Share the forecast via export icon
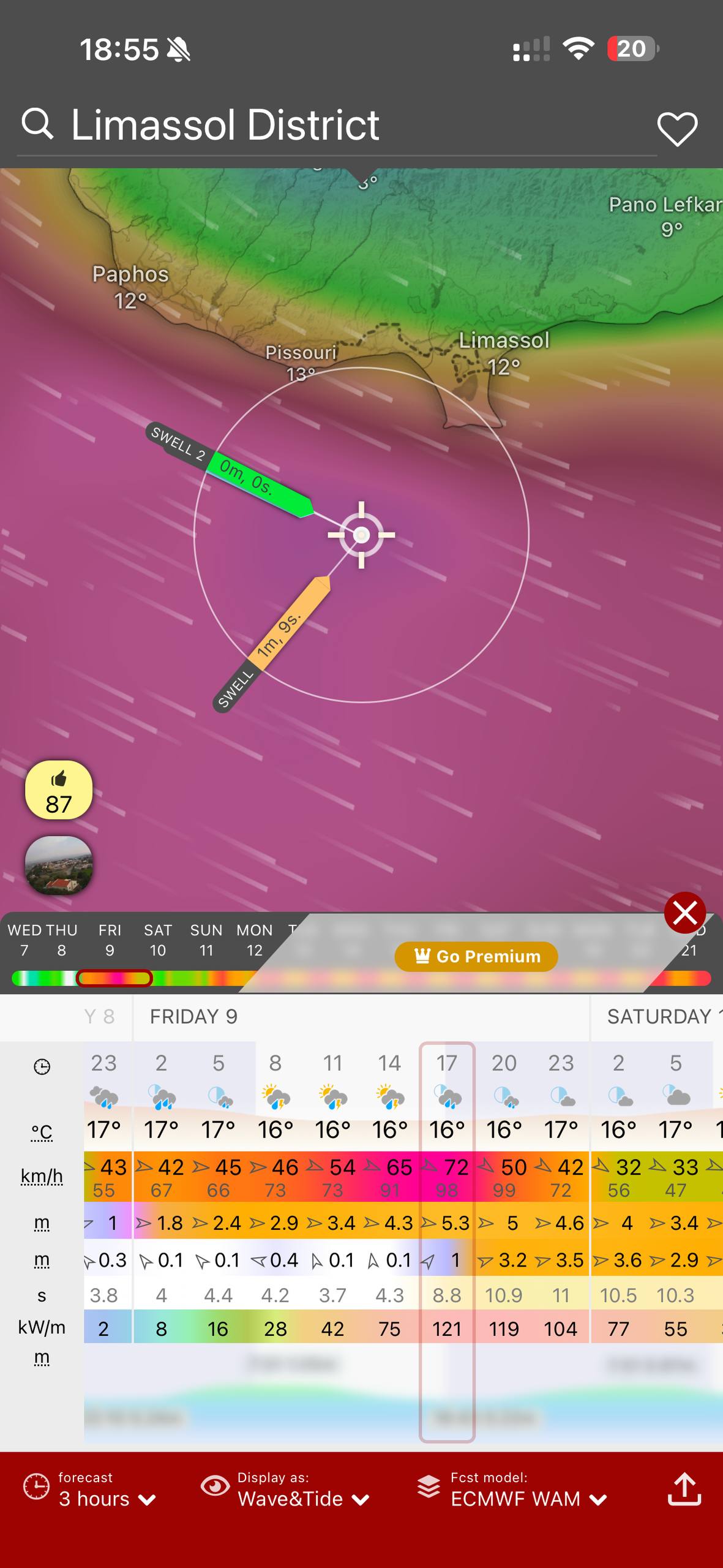This screenshot has width=723, height=1568. click(x=684, y=1490)
